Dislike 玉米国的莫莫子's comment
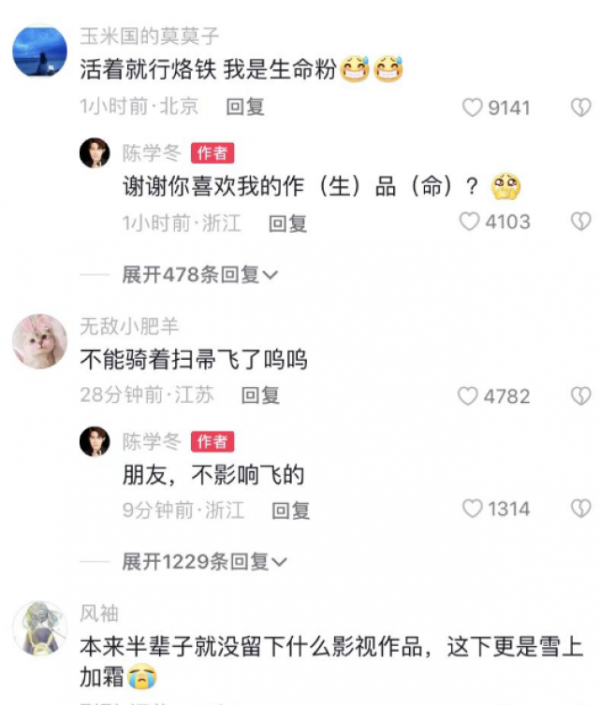The image size is (600, 705). [580, 108]
